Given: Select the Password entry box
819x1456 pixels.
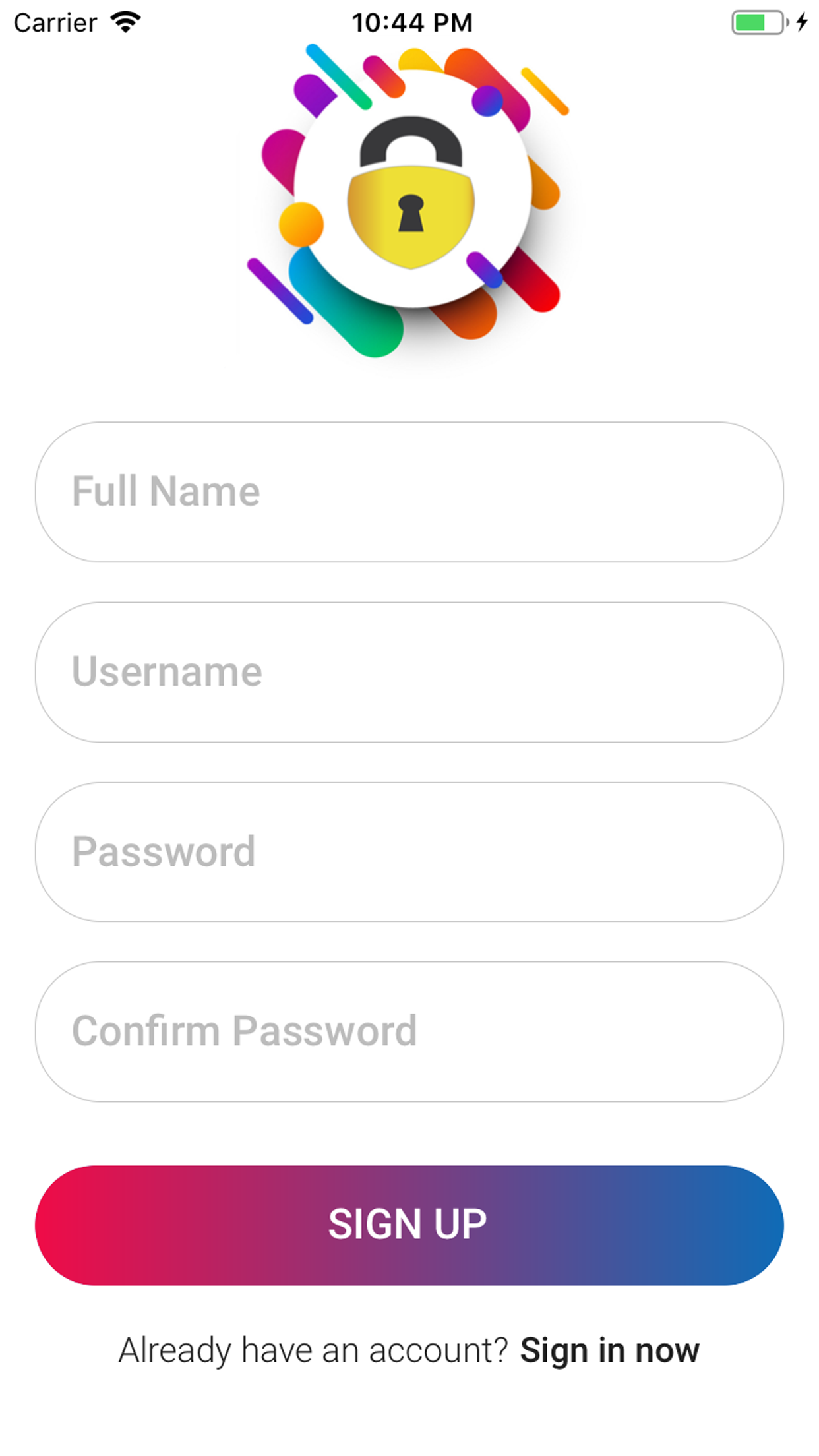Looking at the screenshot, I should (x=409, y=851).
